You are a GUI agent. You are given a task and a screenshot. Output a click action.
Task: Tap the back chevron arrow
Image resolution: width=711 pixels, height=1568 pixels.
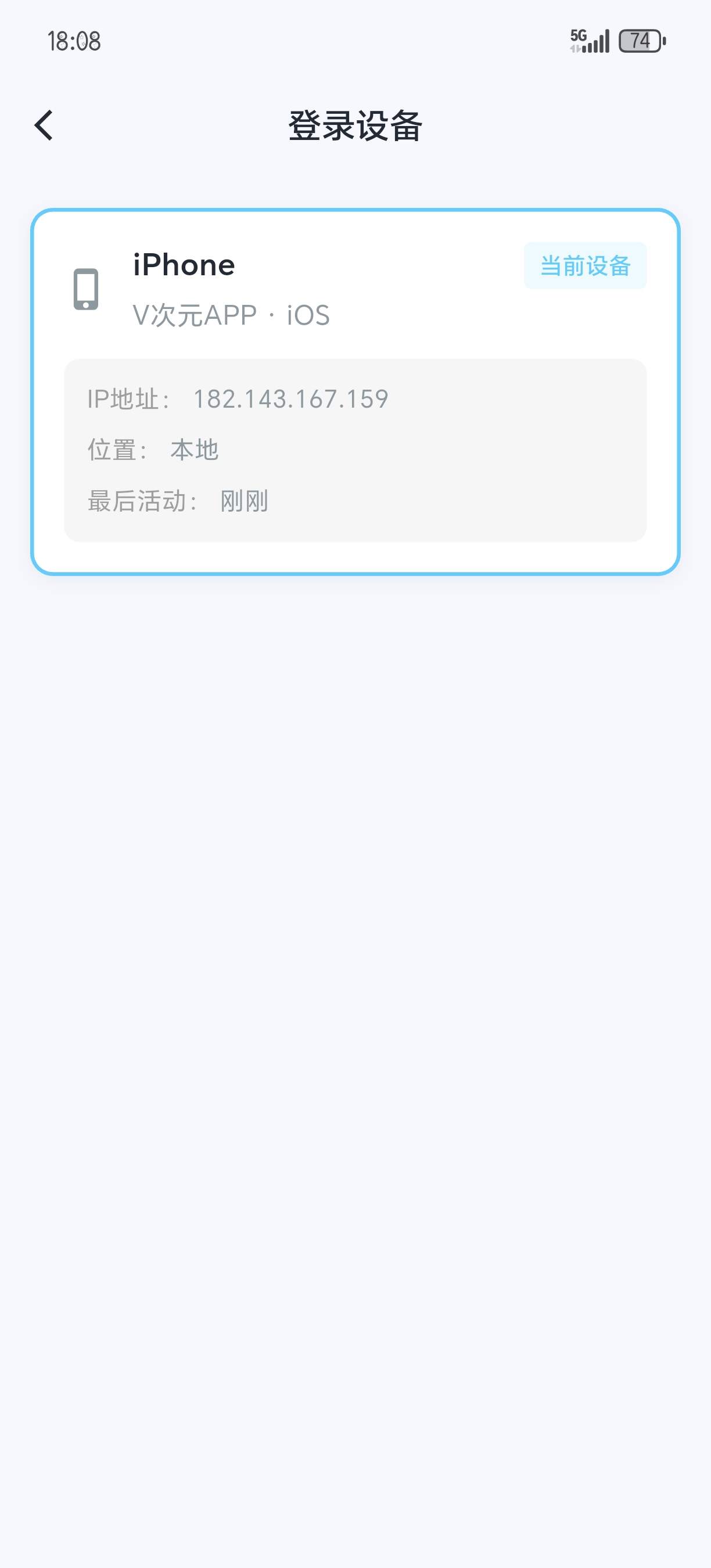pos(44,125)
